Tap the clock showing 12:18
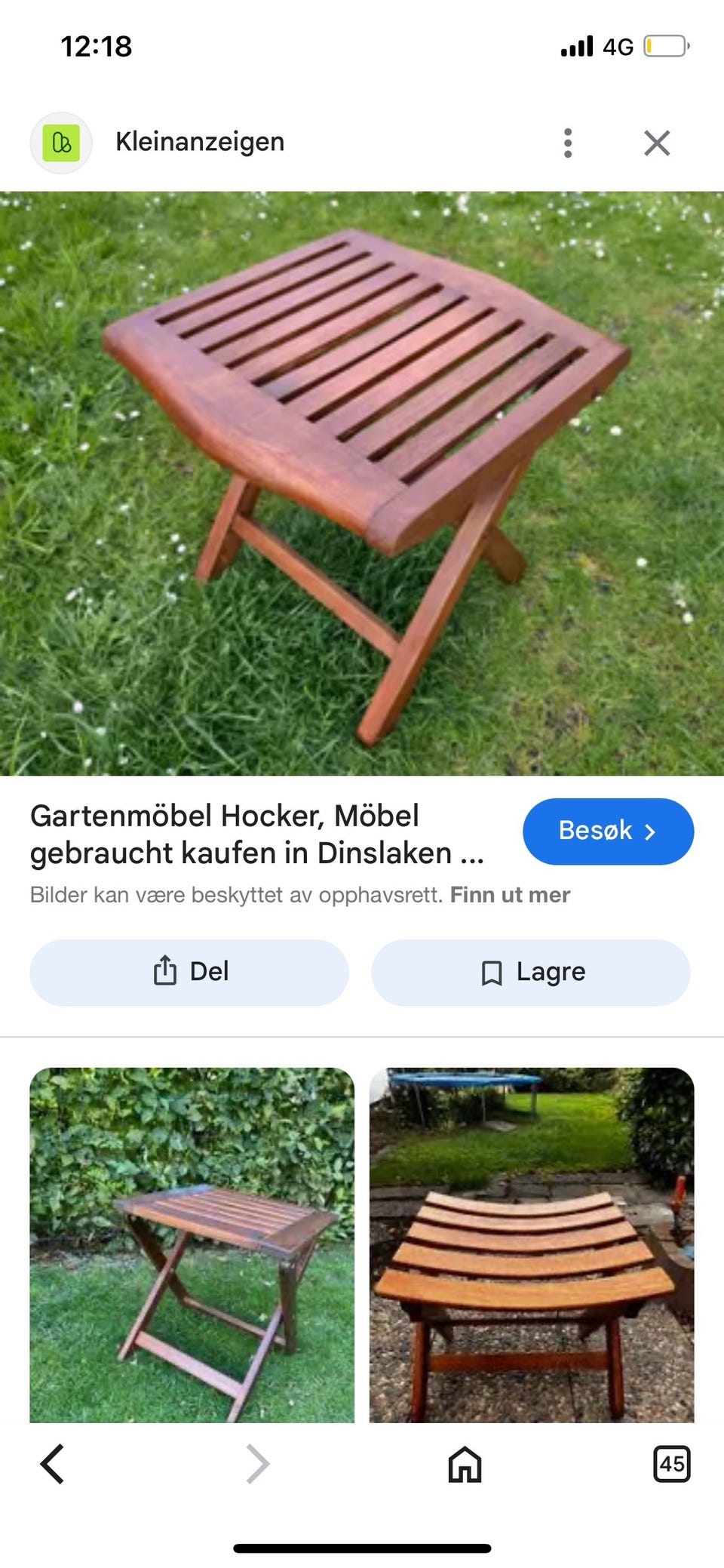Screen dimensions: 724x1568 pos(98,47)
